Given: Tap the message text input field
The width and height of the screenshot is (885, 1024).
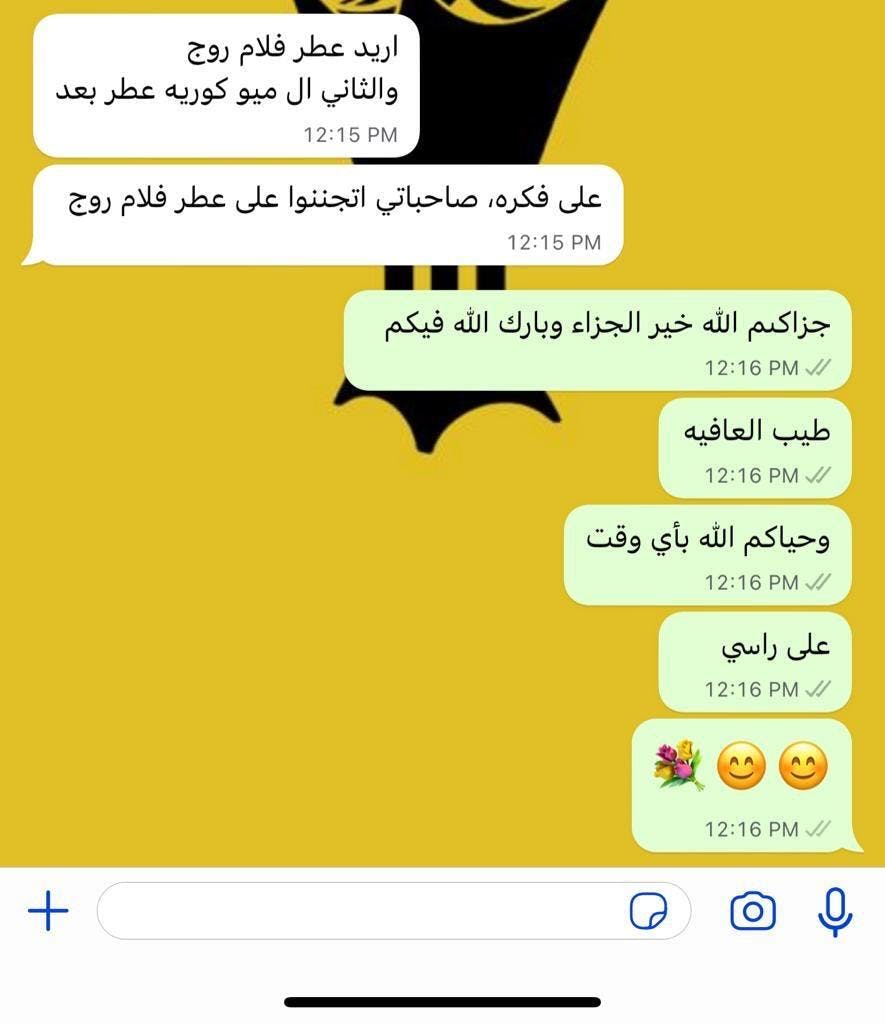Looking at the screenshot, I should pos(360,911).
